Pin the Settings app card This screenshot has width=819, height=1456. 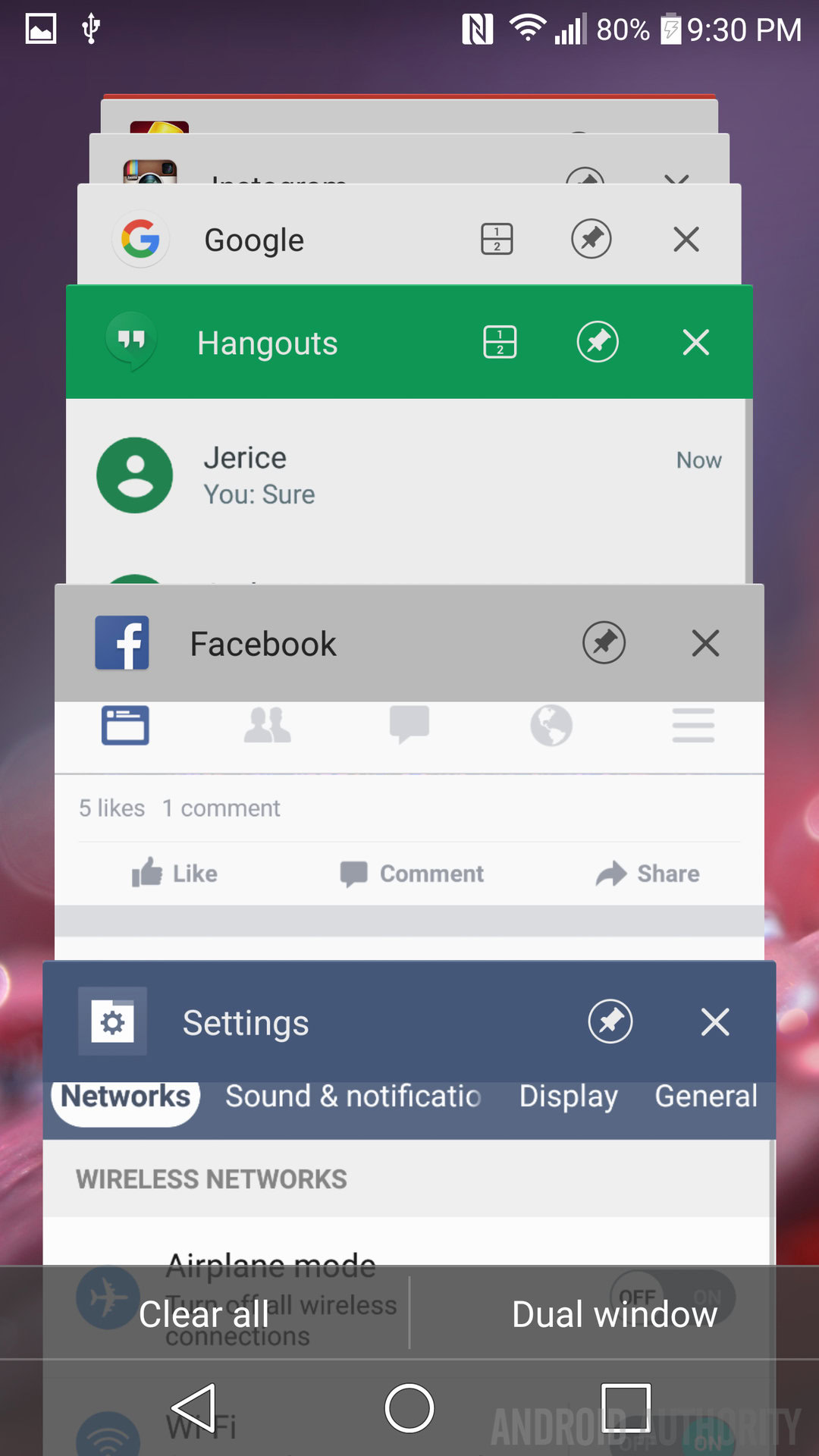click(x=610, y=1021)
